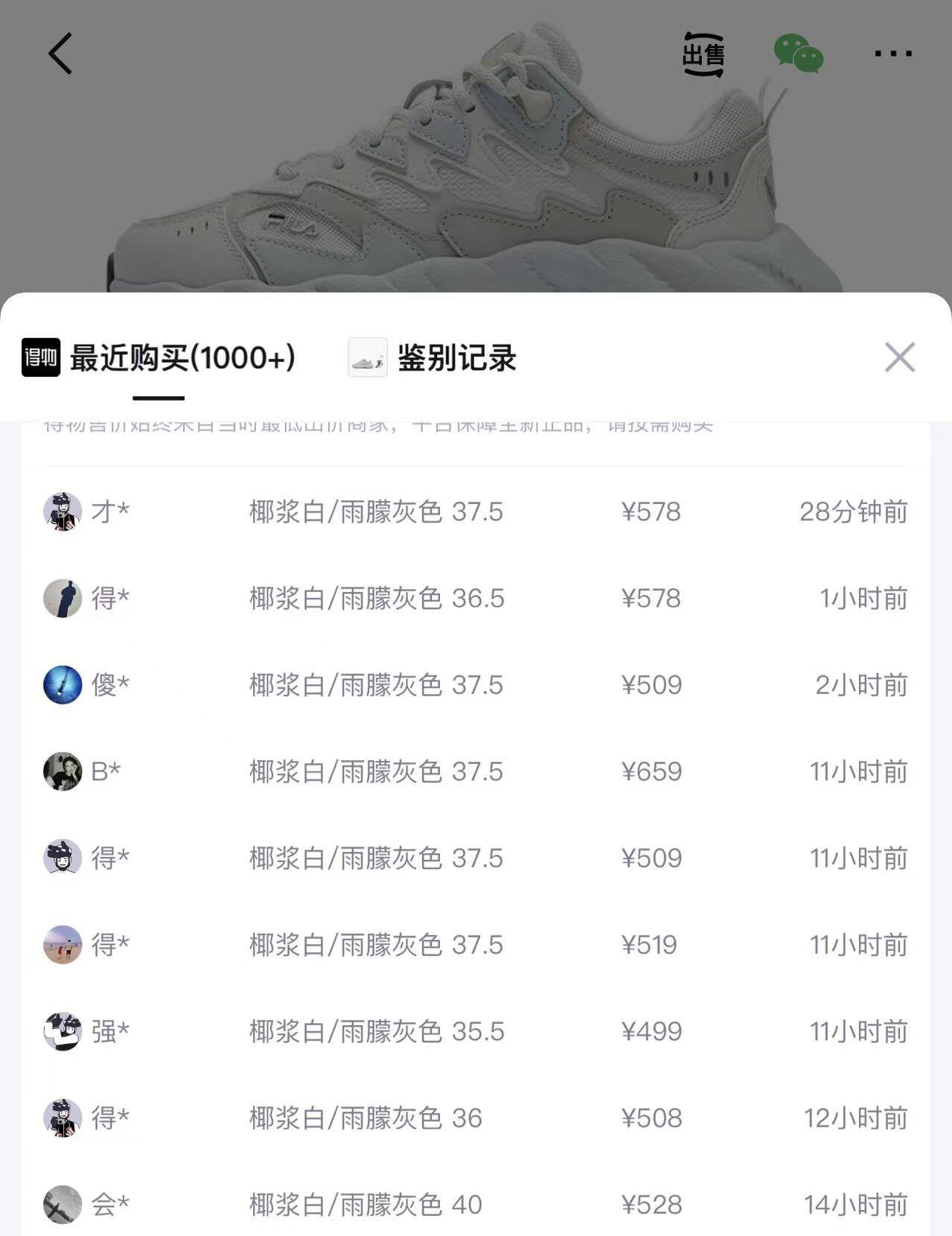952x1236 pixels.
Task: Close the recent purchases panel
Action: (899, 357)
